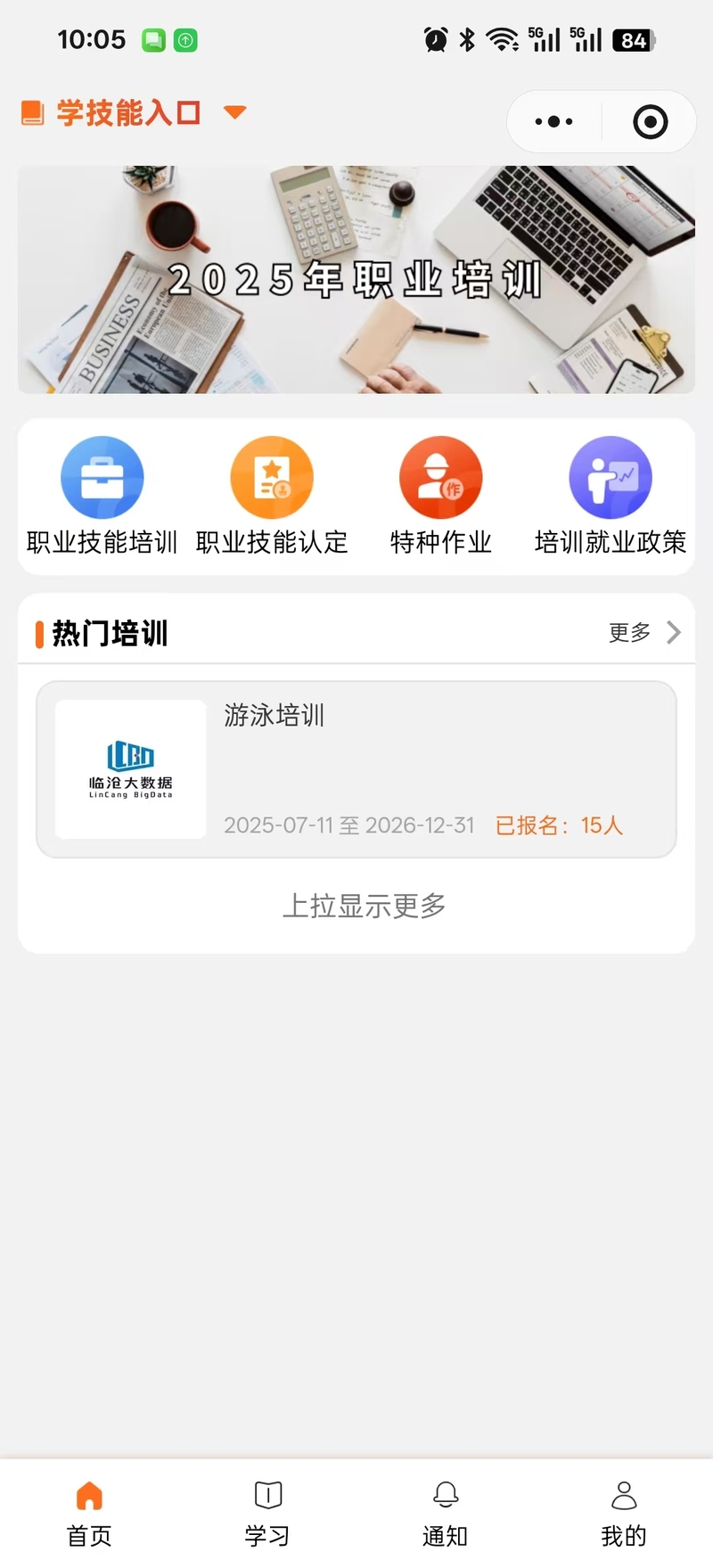The image size is (713, 1568).
Task: Switch to the 学习 tab
Action: (267, 1513)
